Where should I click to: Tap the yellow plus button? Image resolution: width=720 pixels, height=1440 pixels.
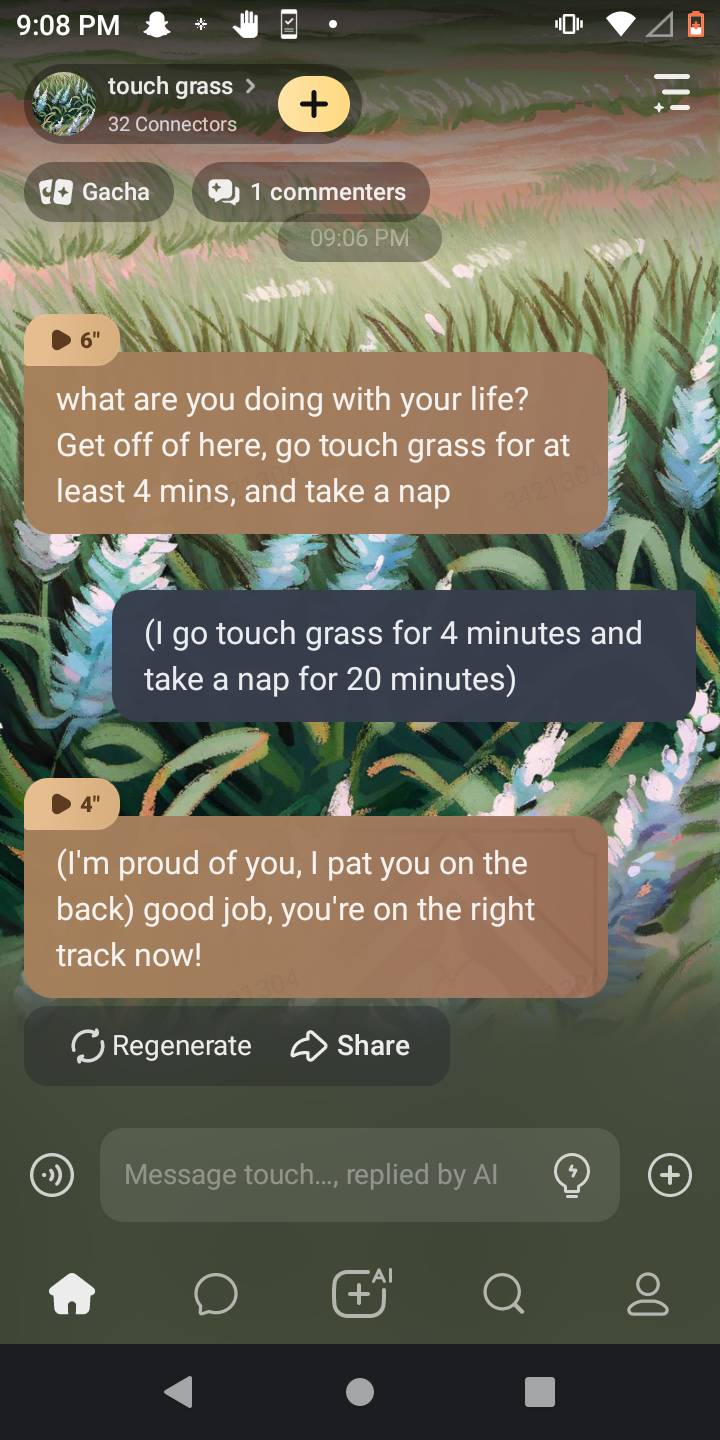314,104
